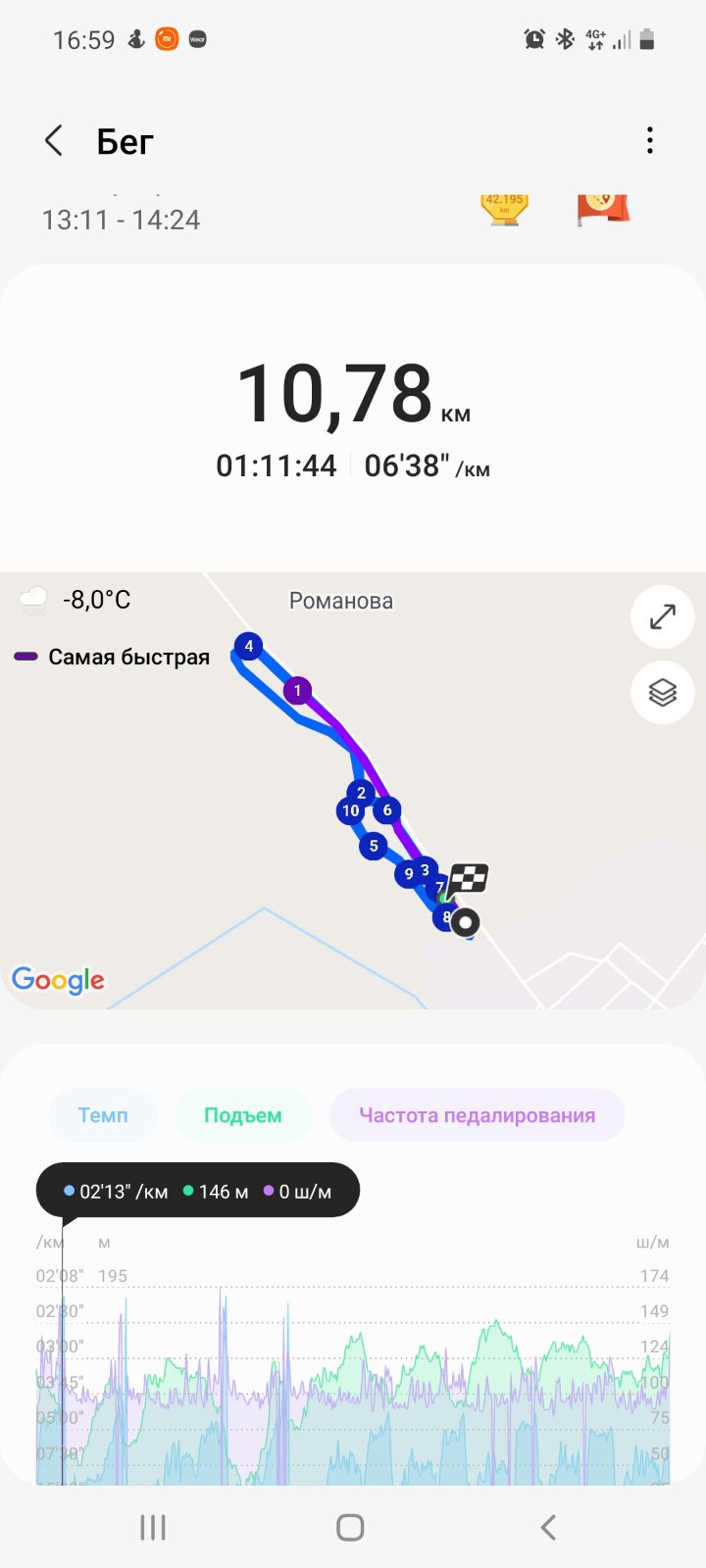Open recent apps from the navigation bar
The height and width of the screenshot is (1568, 706).
(153, 1527)
